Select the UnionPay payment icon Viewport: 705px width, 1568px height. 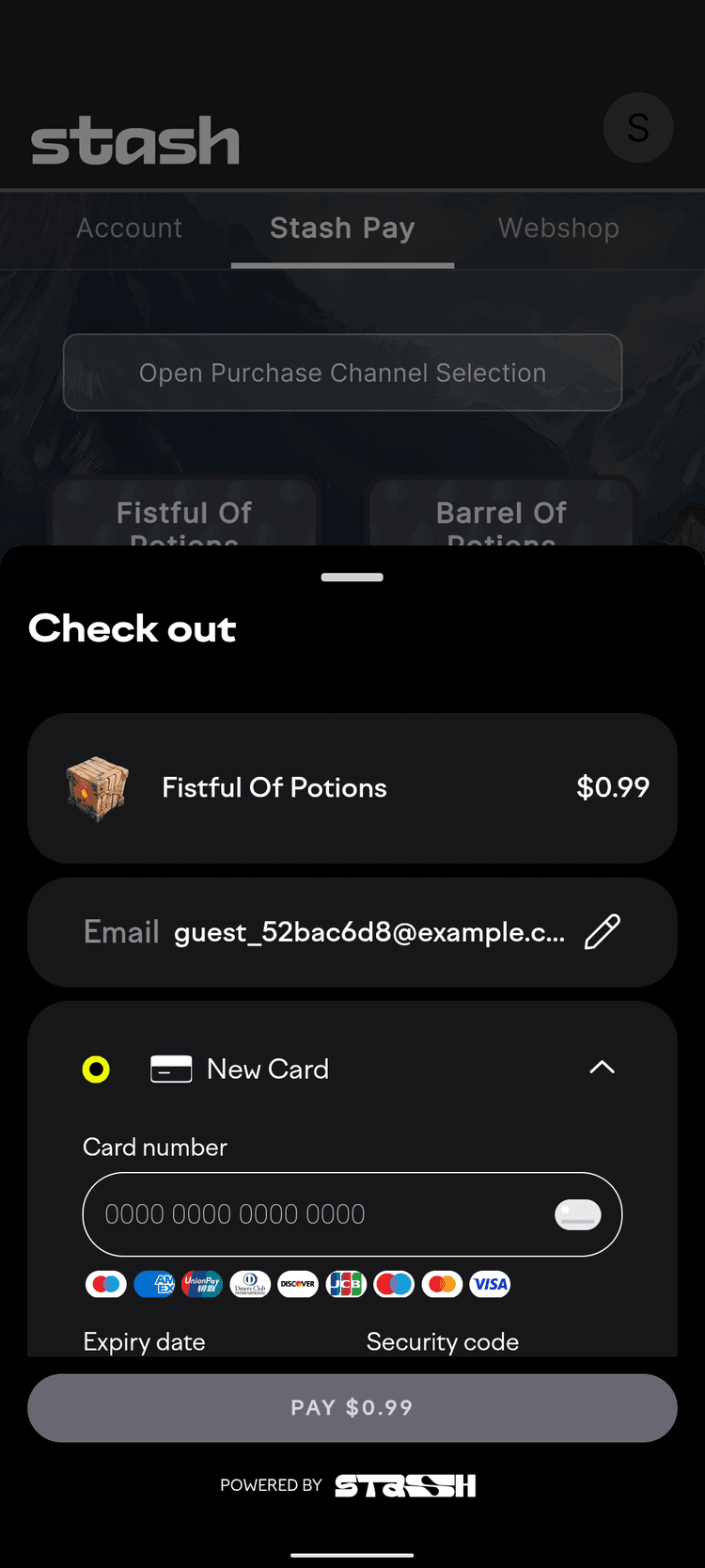pyautogui.click(x=201, y=1284)
